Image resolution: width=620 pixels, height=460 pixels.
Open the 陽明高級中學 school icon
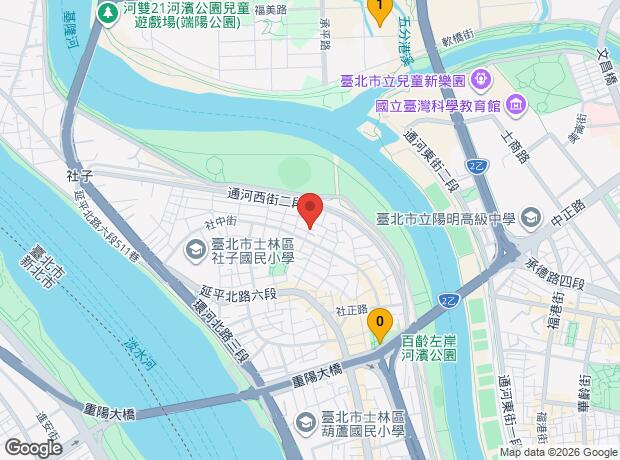[x=531, y=219]
